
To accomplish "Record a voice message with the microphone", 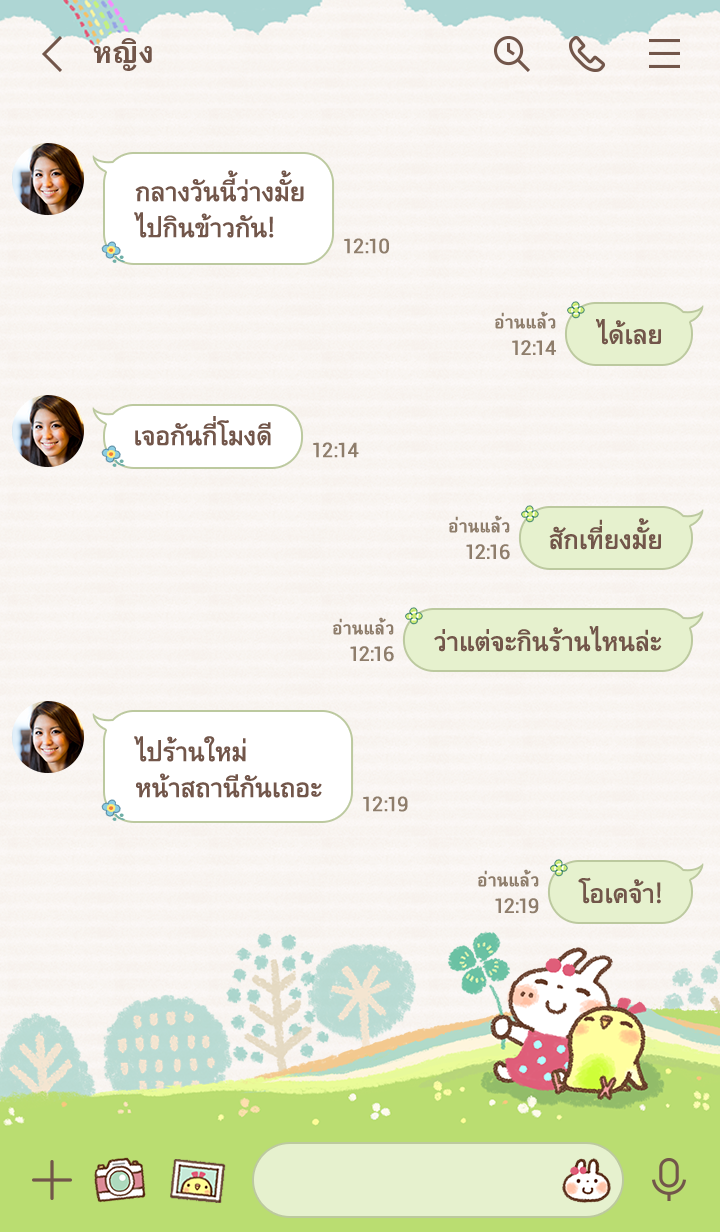I will coord(669,1180).
